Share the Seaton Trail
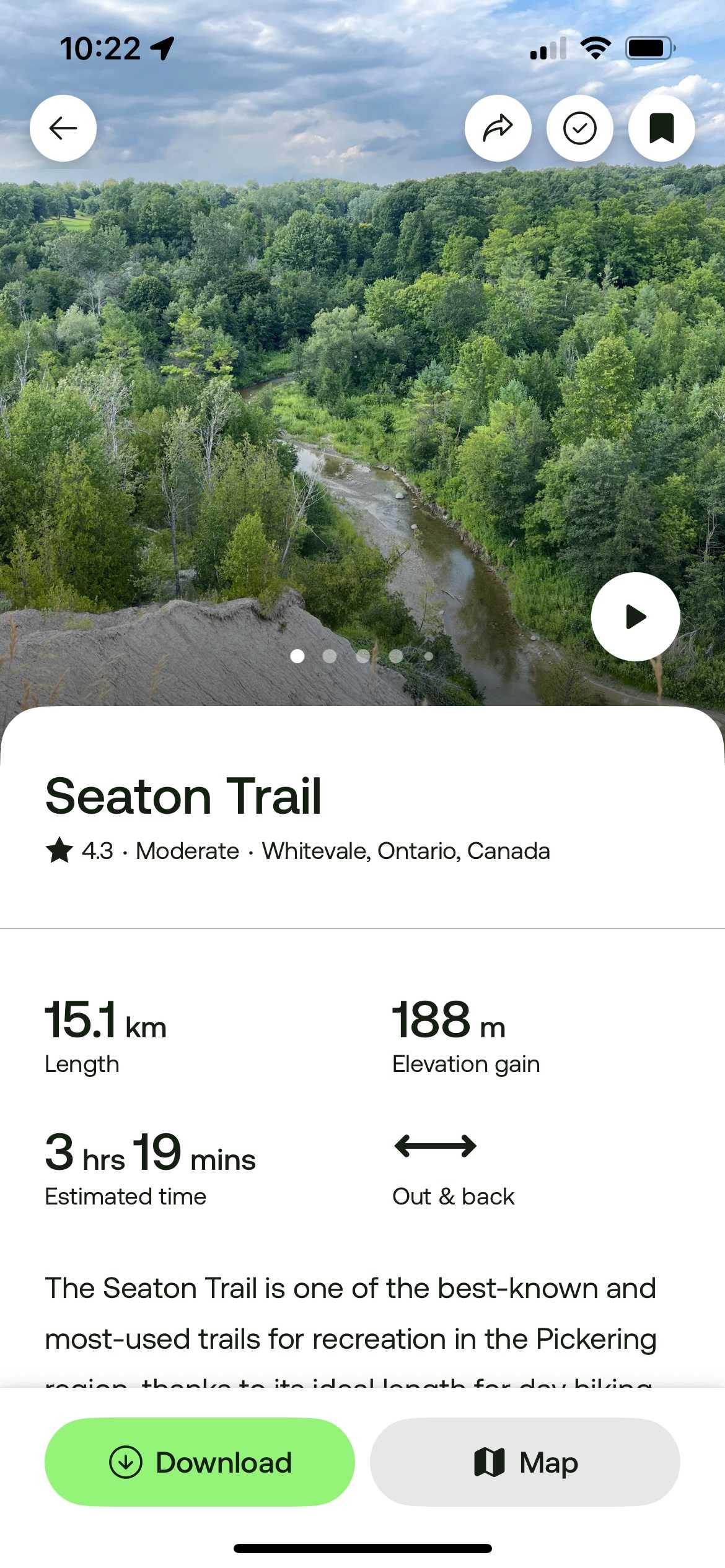Image resolution: width=725 pixels, height=1568 pixels. point(498,128)
